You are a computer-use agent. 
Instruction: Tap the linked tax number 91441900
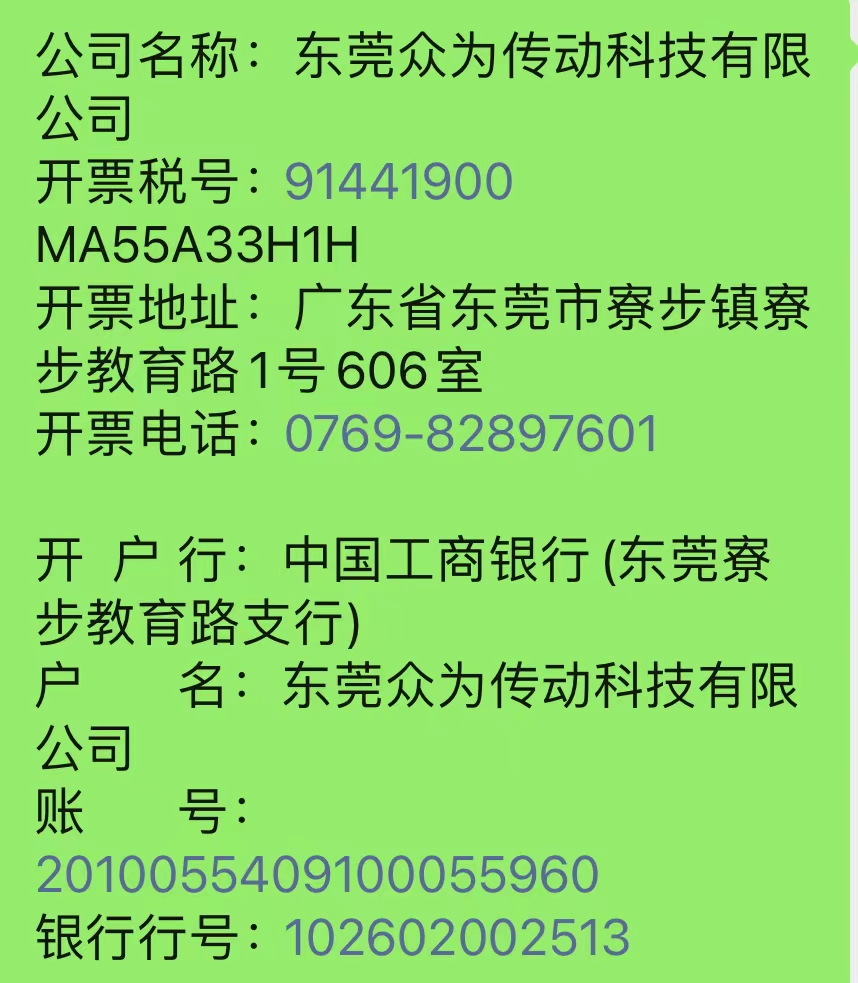[x=398, y=182]
